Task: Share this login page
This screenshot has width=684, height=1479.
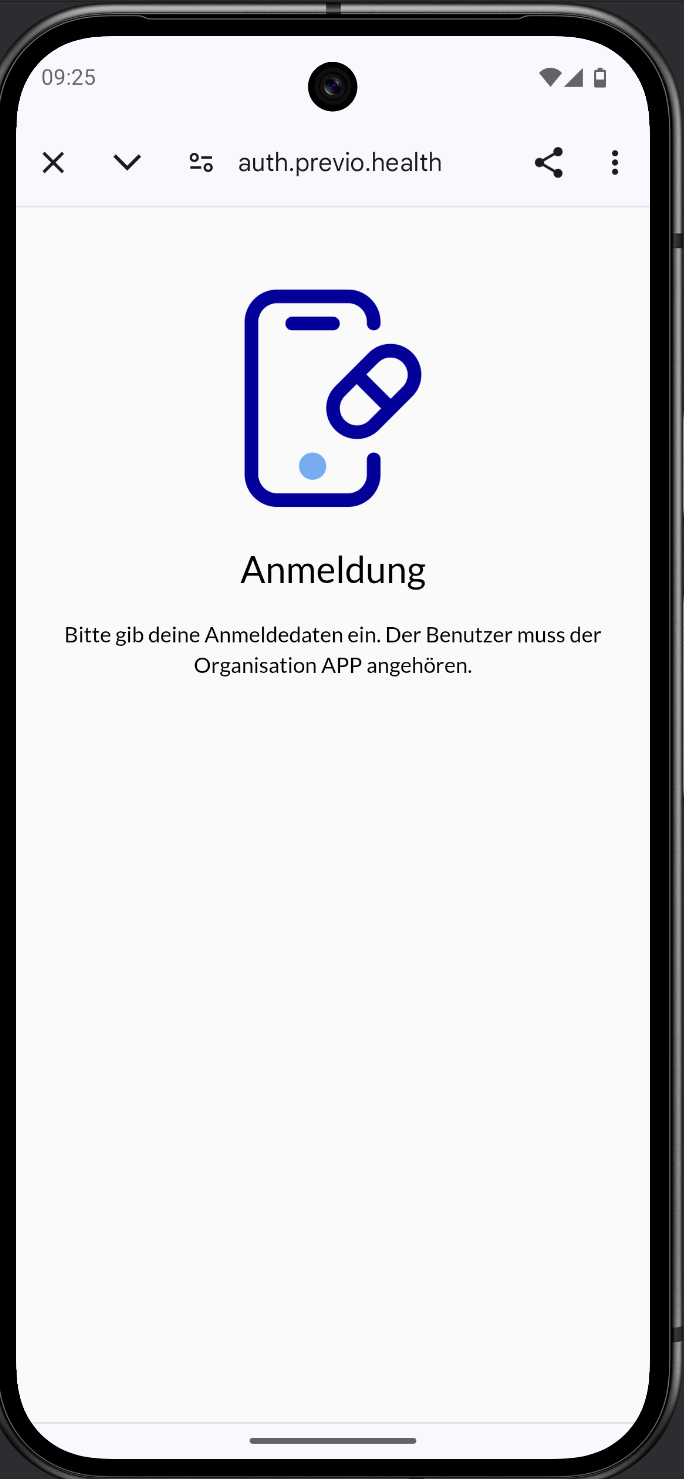Action: (548, 163)
